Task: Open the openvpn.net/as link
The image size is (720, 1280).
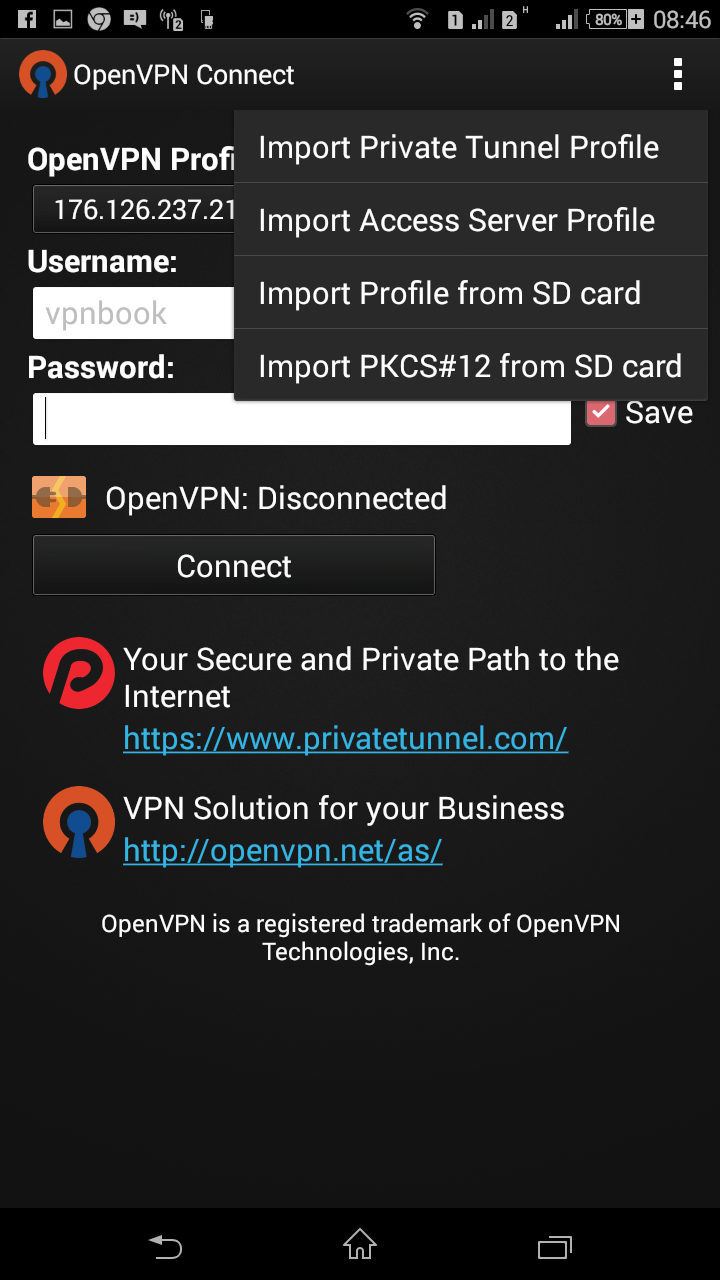Action: click(x=283, y=850)
